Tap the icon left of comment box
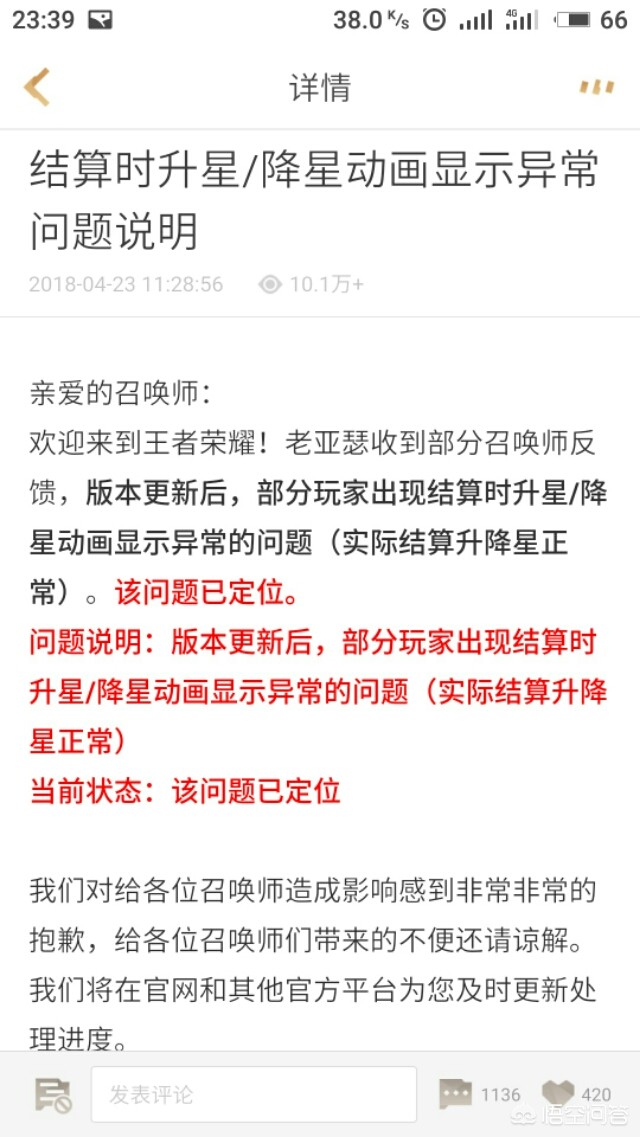This screenshot has height=1137, width=640. 52,1094
